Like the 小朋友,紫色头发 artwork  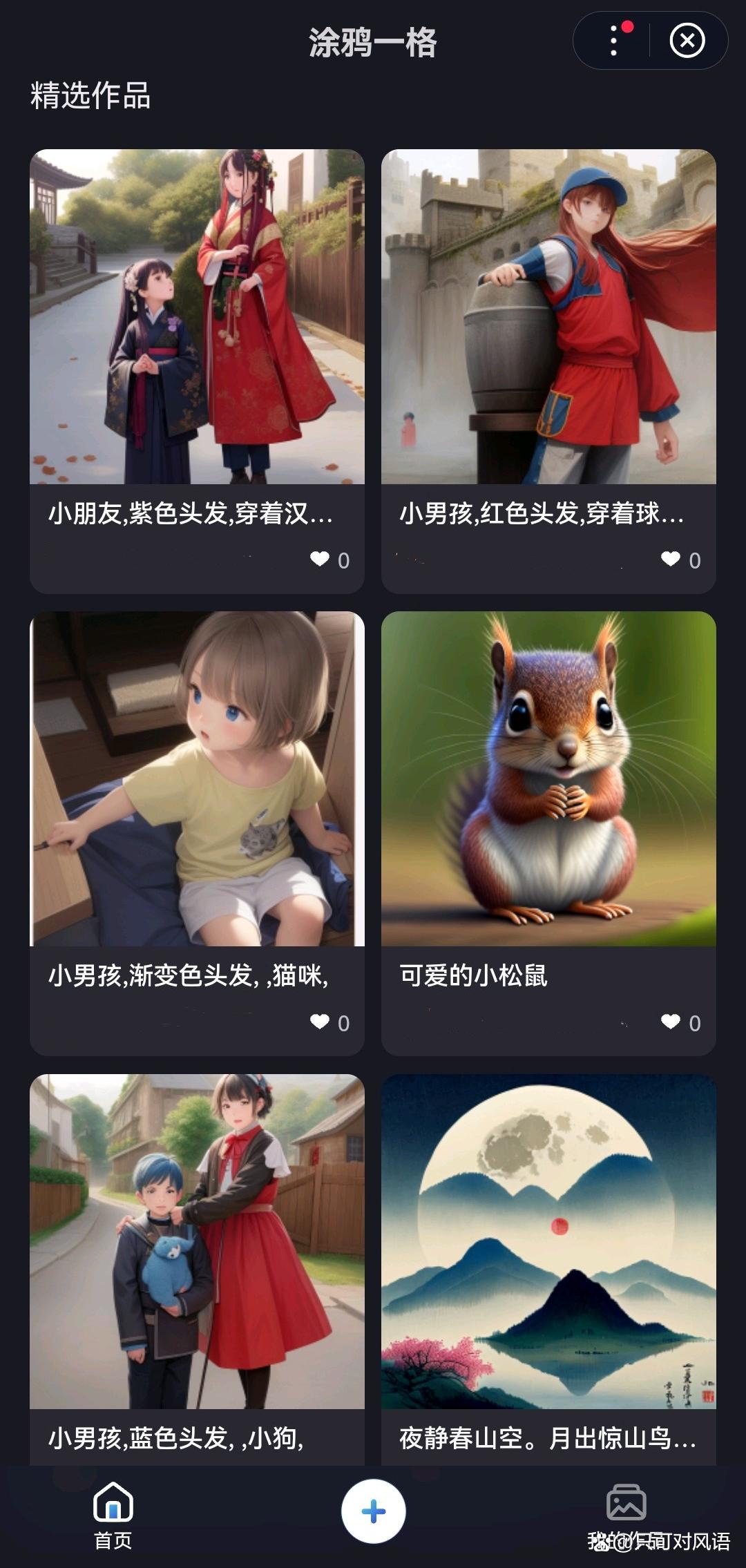(320, 559)
